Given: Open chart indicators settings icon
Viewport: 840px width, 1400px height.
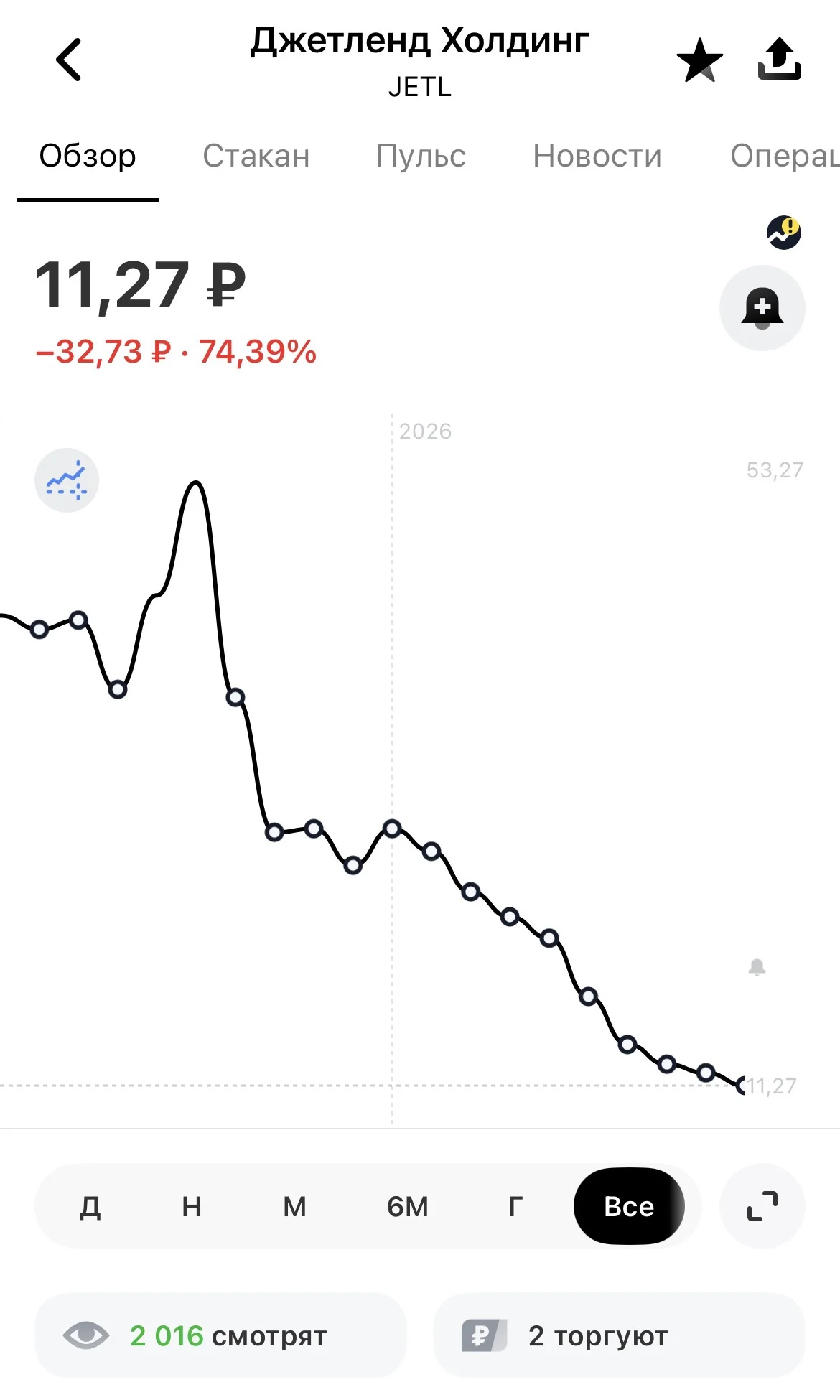Looking at the screenshot, I should (x=67, y=480).
